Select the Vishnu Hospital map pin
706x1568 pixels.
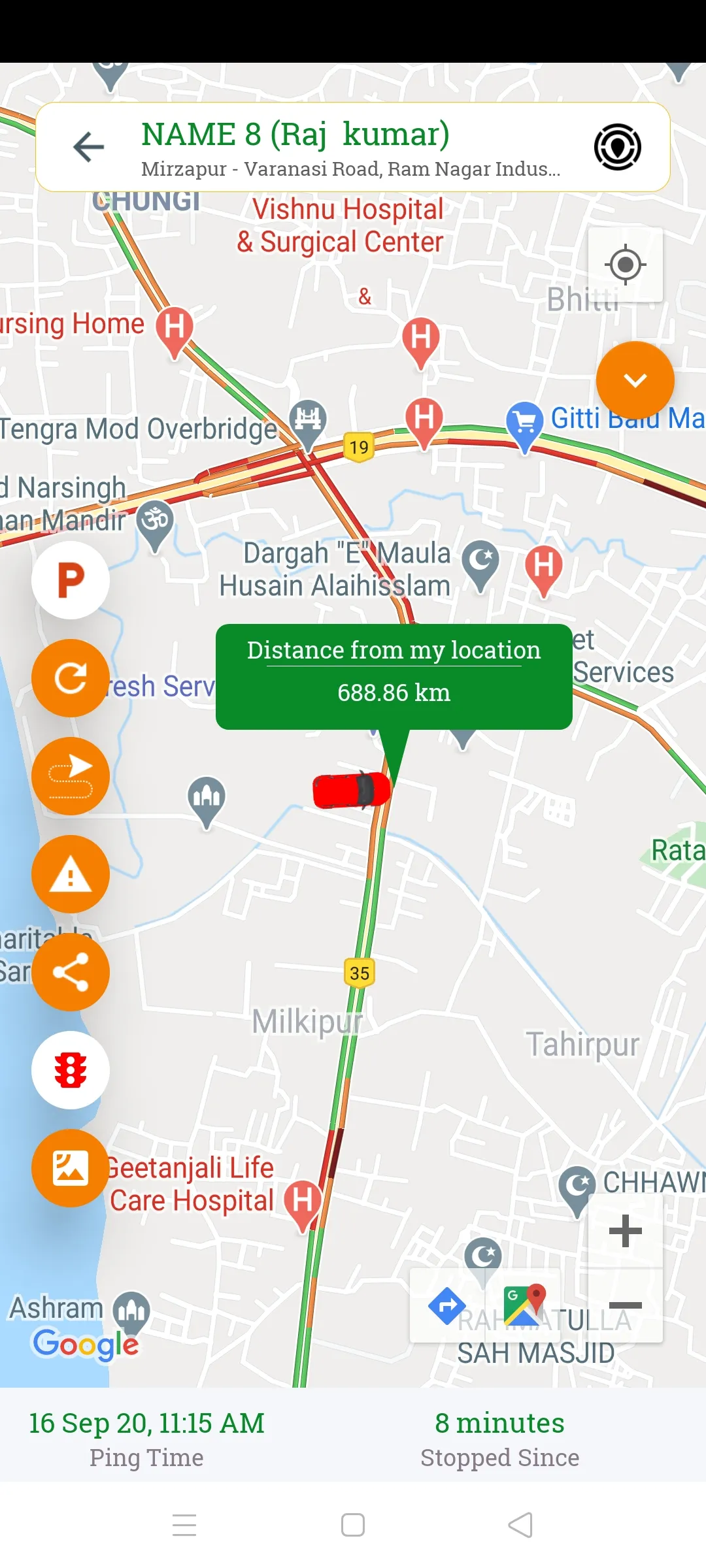coord(421,340)
